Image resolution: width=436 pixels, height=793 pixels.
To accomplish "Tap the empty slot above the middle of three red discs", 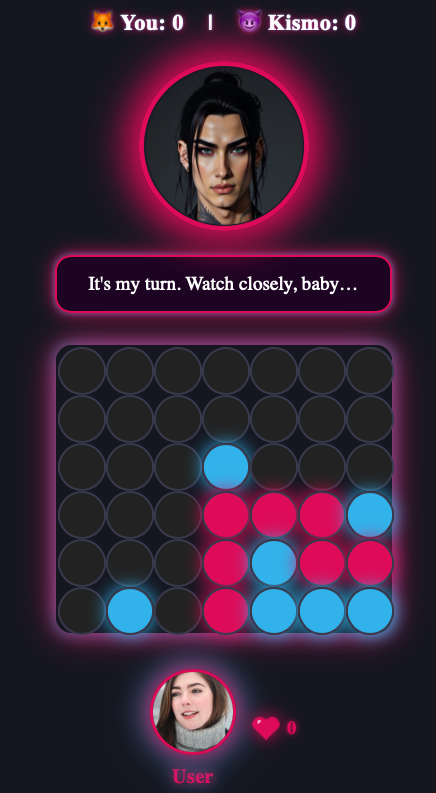I will click(274, 467).
